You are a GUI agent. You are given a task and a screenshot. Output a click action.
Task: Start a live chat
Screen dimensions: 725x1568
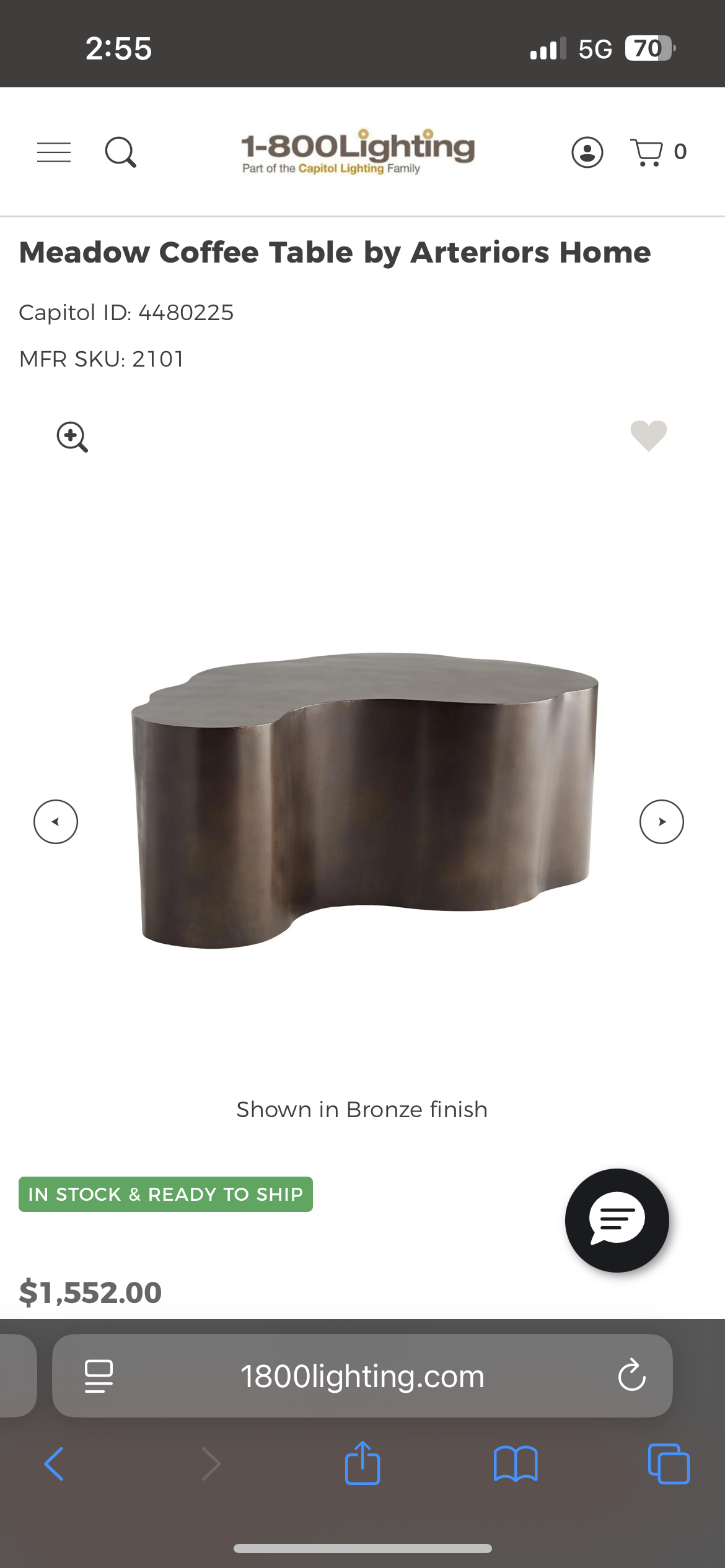point(617,1220)
